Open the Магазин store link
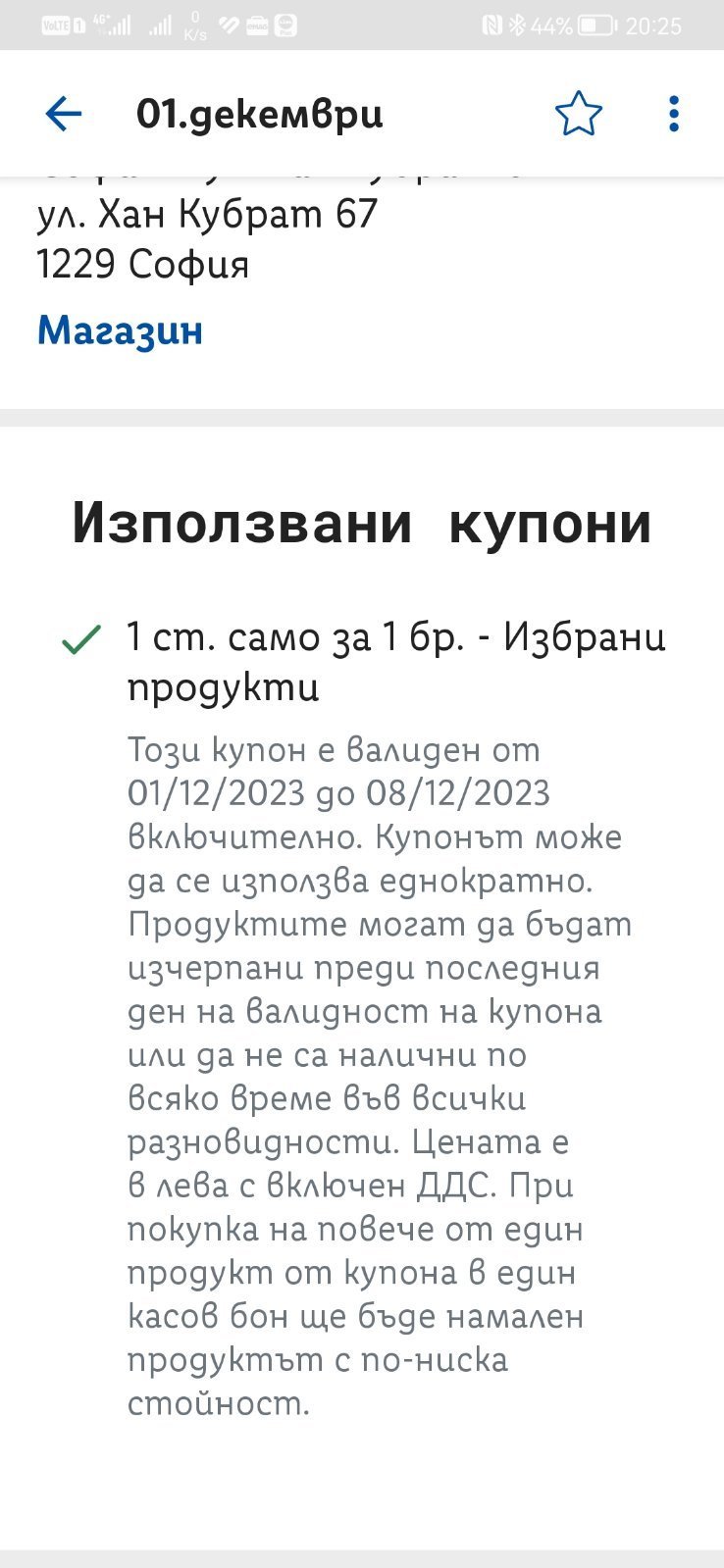This screenshot has width=724, height=1568. [x=120, y=330]
